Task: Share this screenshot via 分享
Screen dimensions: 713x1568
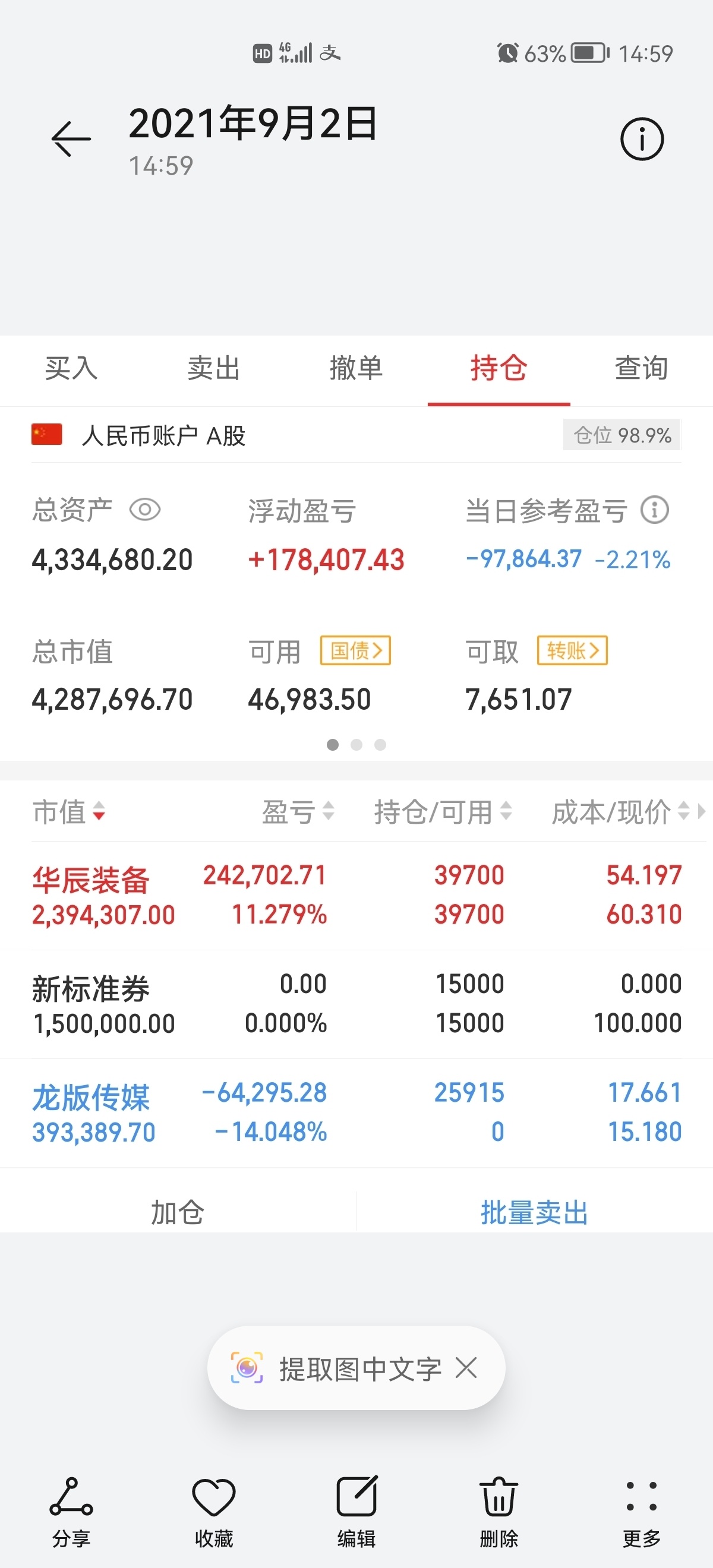Action: click(x=71, y=1512)
